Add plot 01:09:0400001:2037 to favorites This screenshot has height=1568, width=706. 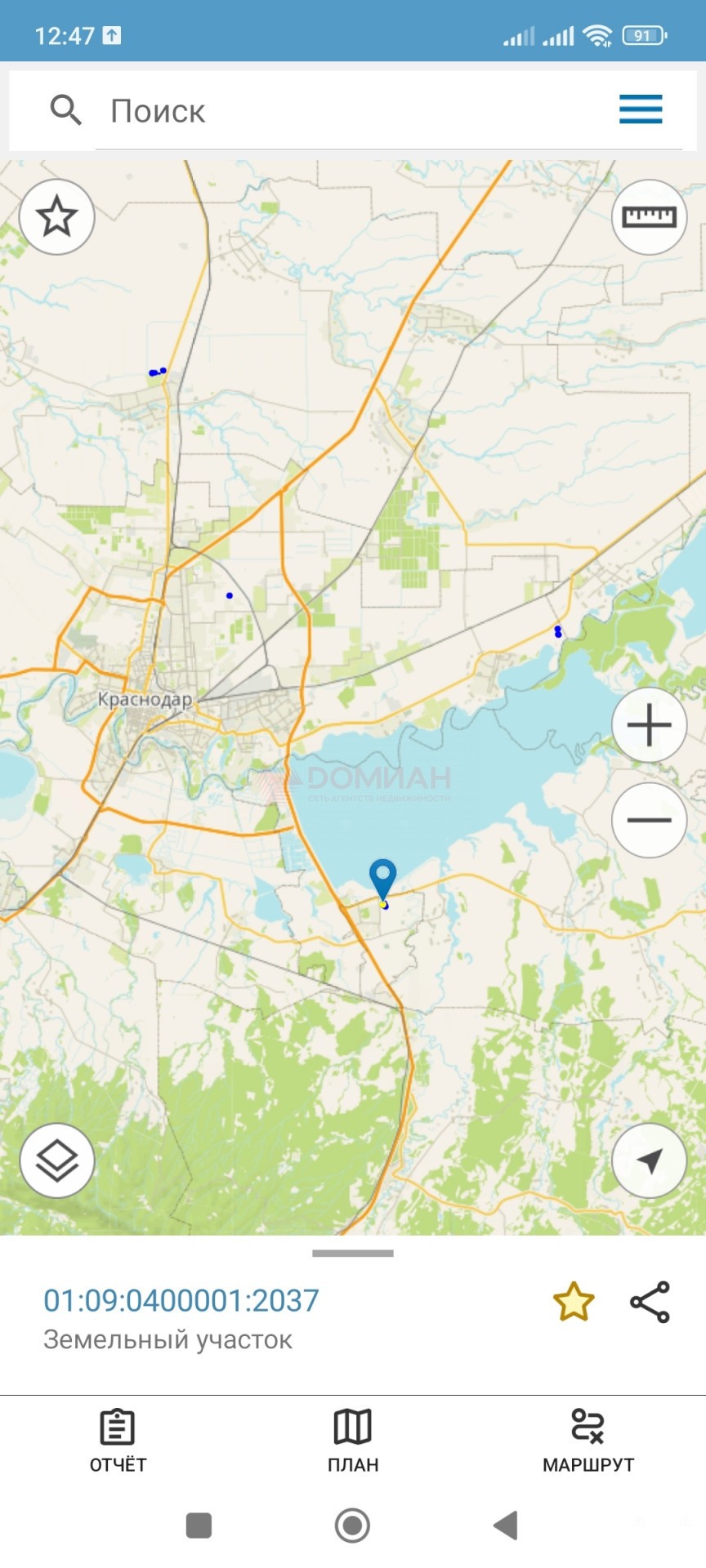click(574, 1302)
